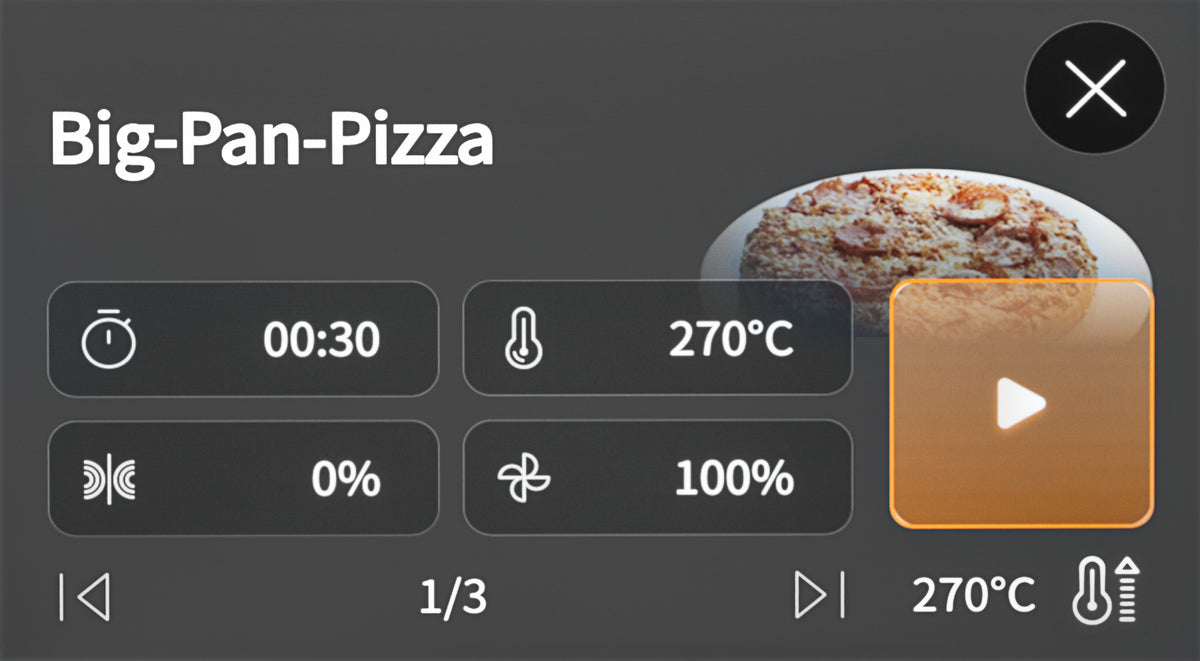
Task: Change the 270°C temperature setting
Action: pos(657,340)
